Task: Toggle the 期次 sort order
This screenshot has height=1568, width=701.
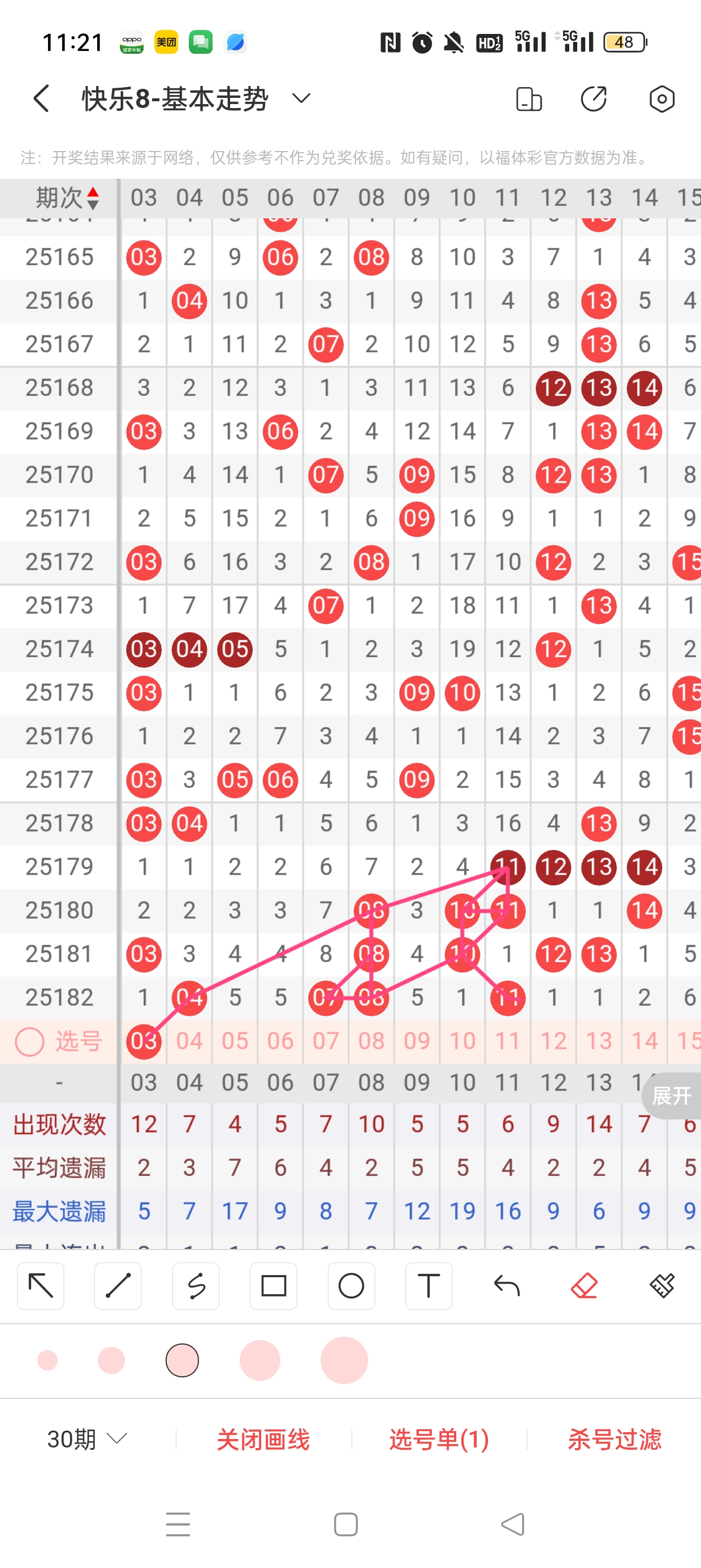Action: coord(93,198)
